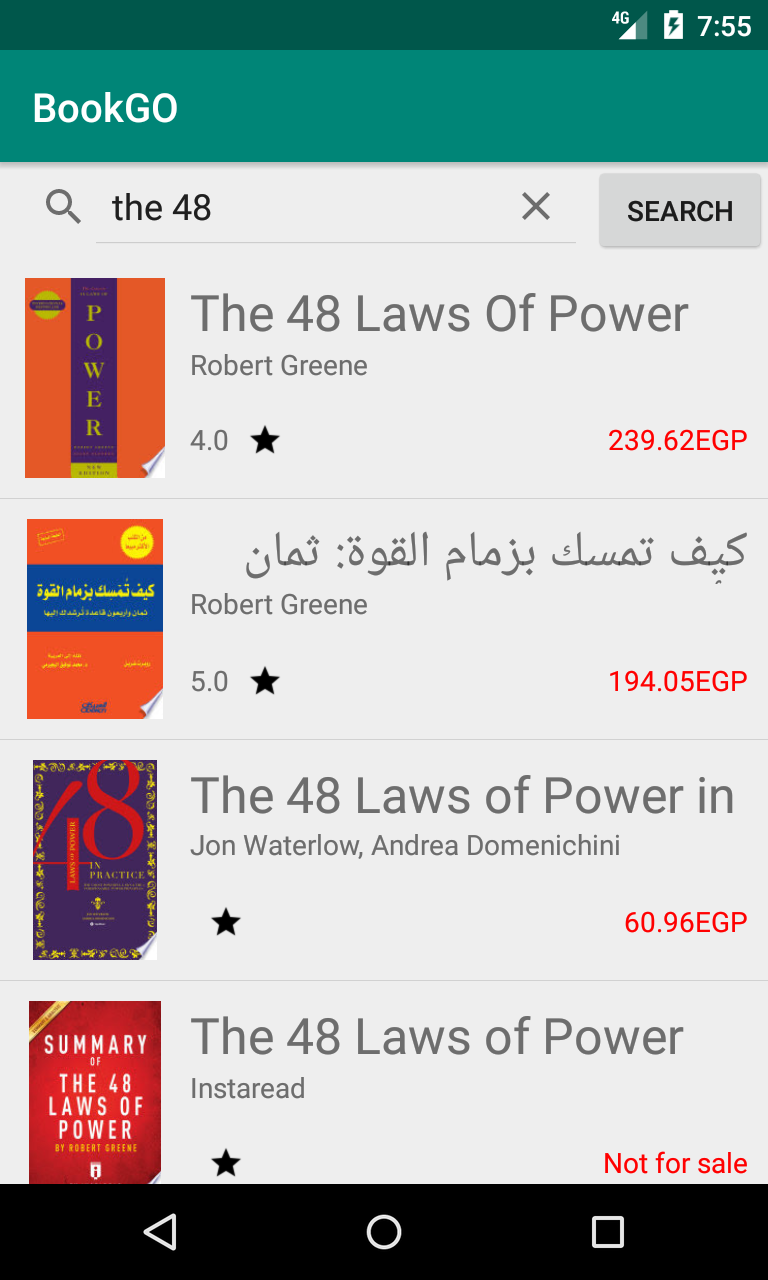
Task: Go to the home screen
Action: tap(384, 1232)
